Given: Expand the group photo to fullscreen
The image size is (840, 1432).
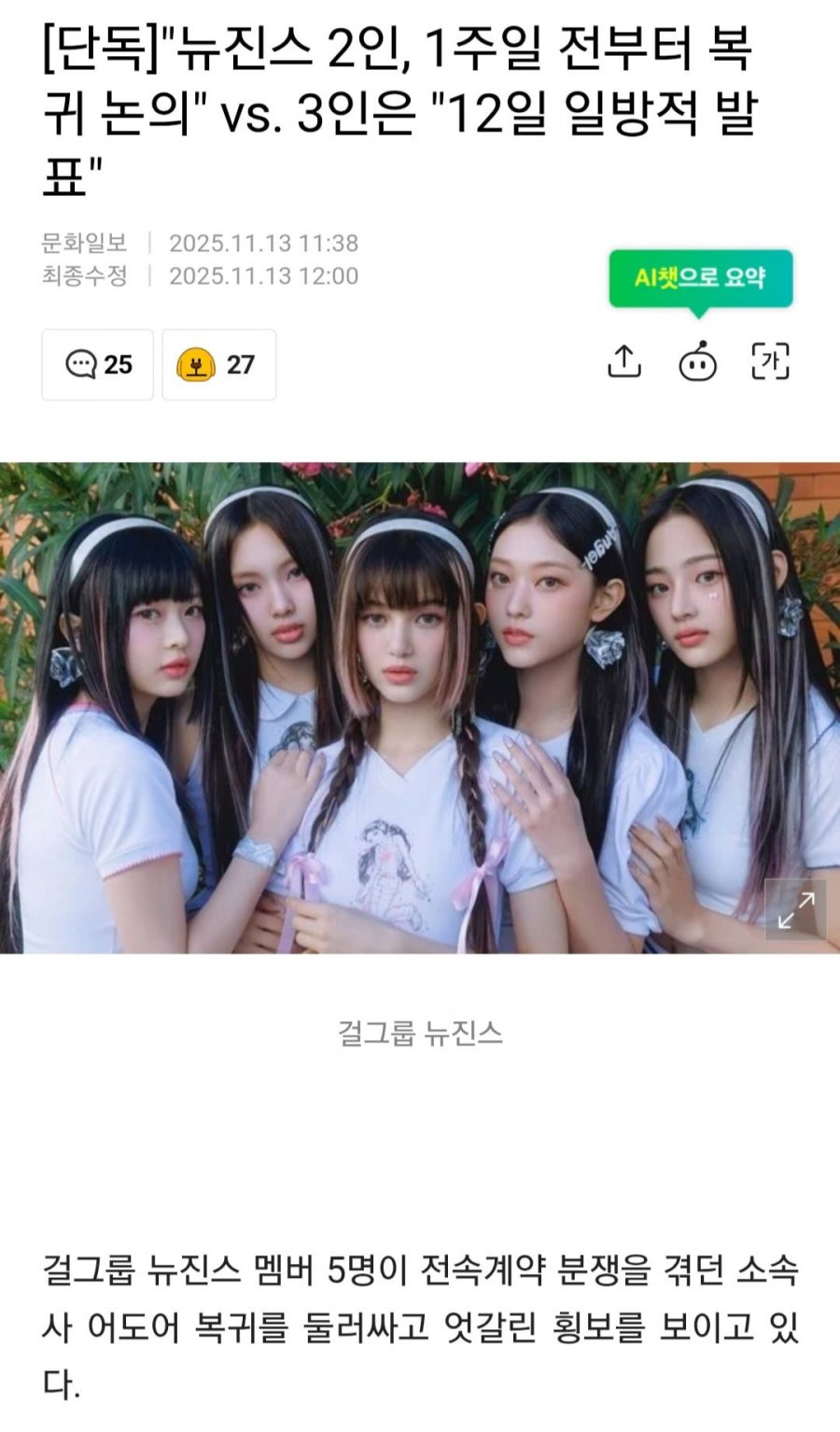Looking at the screenshot, I should (x=795, y=909).
